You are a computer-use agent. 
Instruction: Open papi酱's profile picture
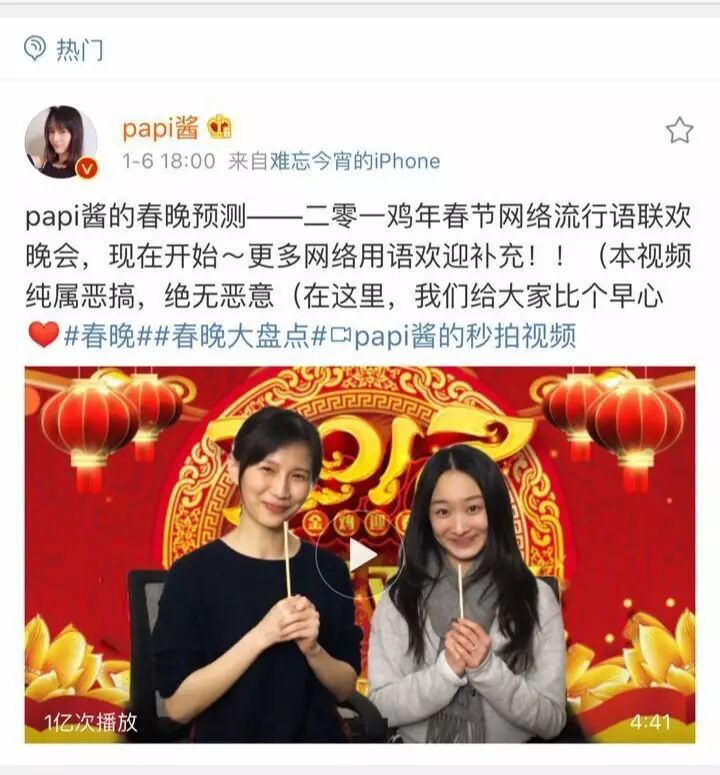pyautogui.click(x=61, y=142)
